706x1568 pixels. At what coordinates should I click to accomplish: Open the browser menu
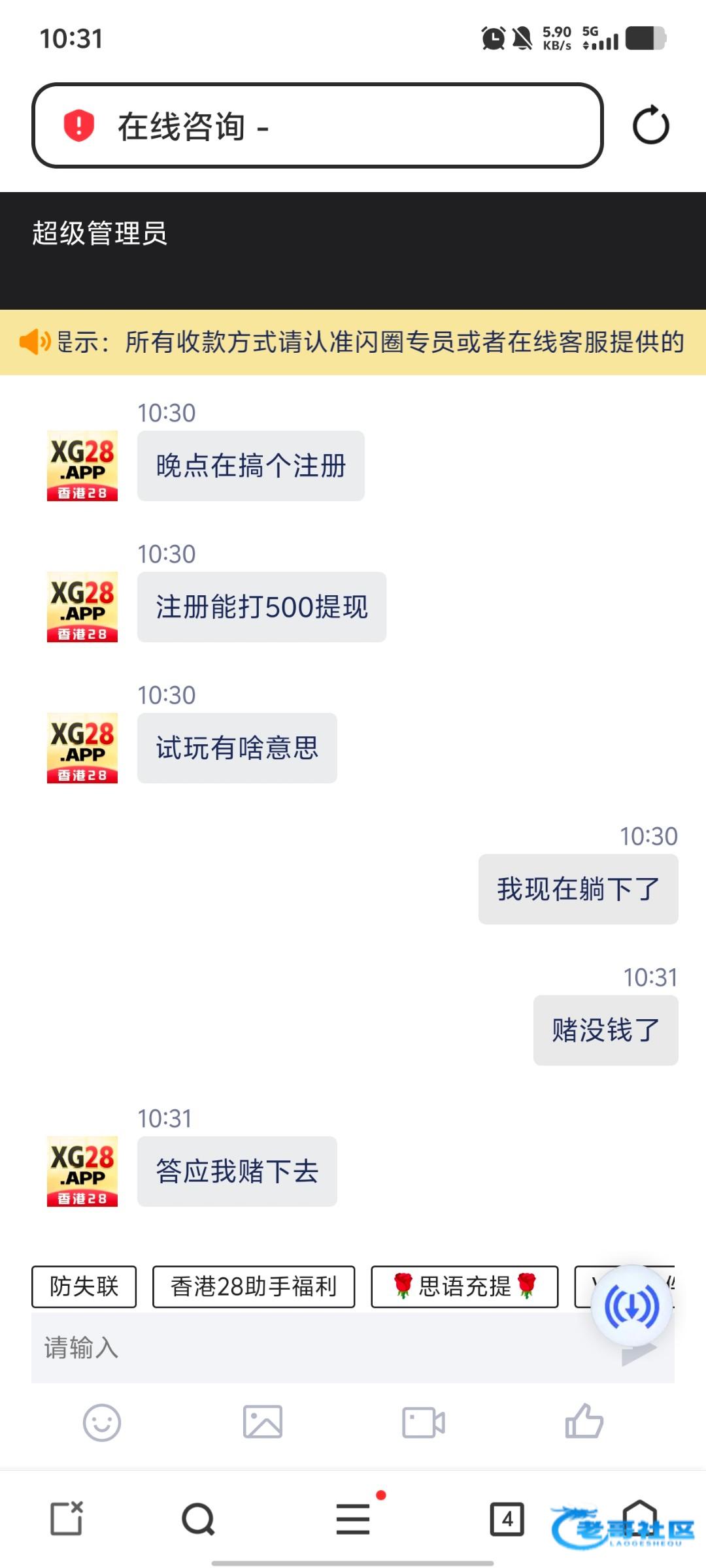coord(353,1518)
